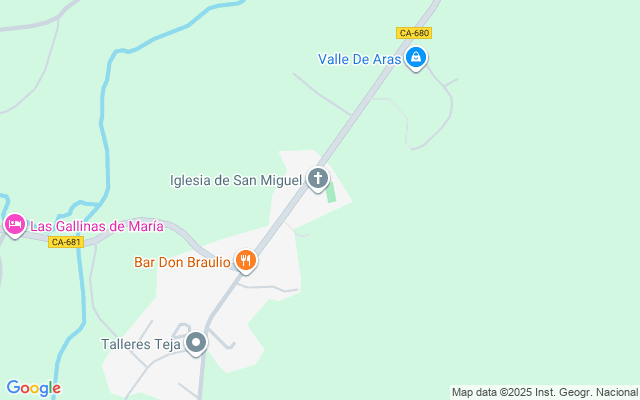Select the Iglesia de San Miguel marker

point(318,179)
